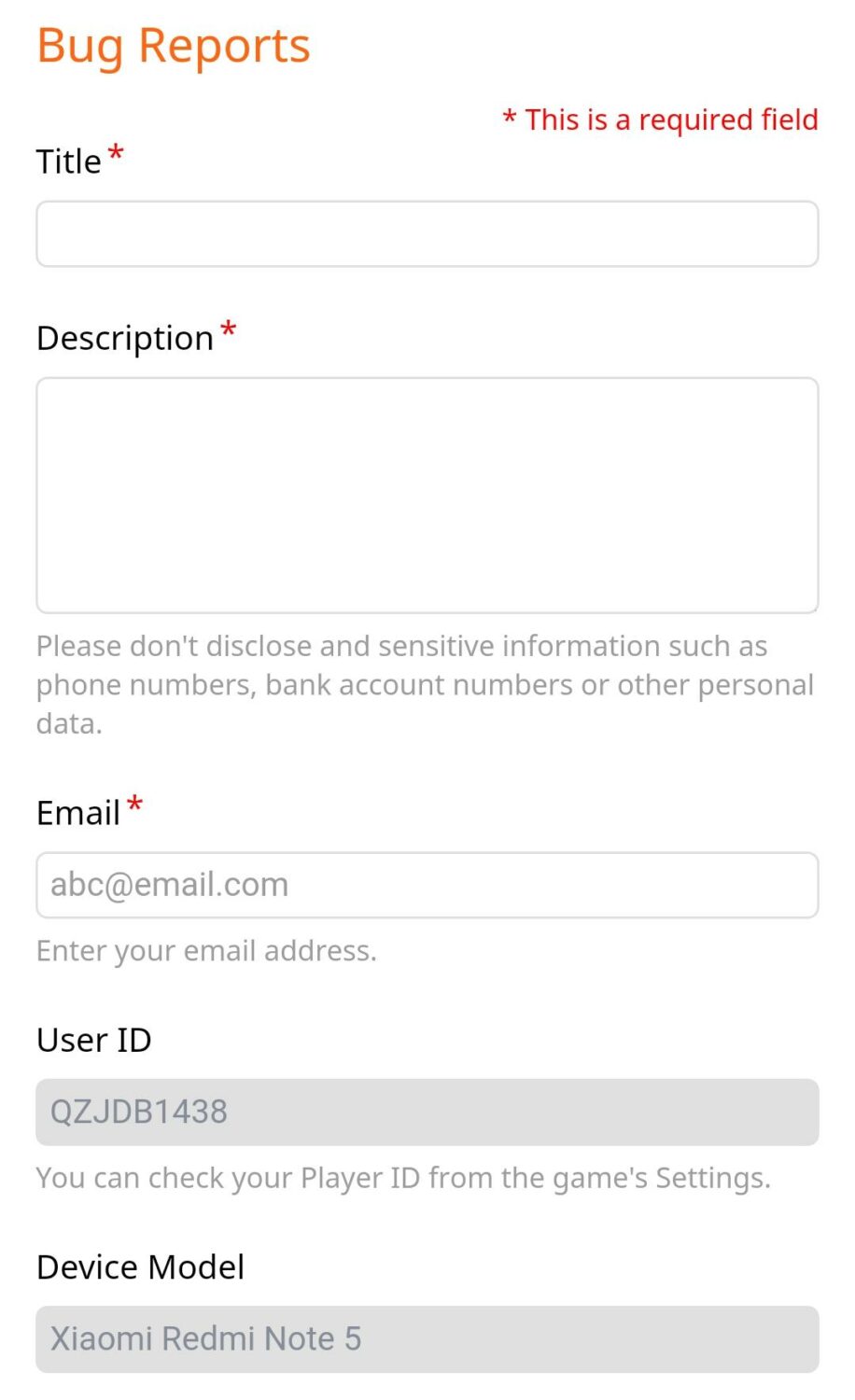Tap the Title input field
This screenshot has height=1400, width=855.
(x=427, y=233)
